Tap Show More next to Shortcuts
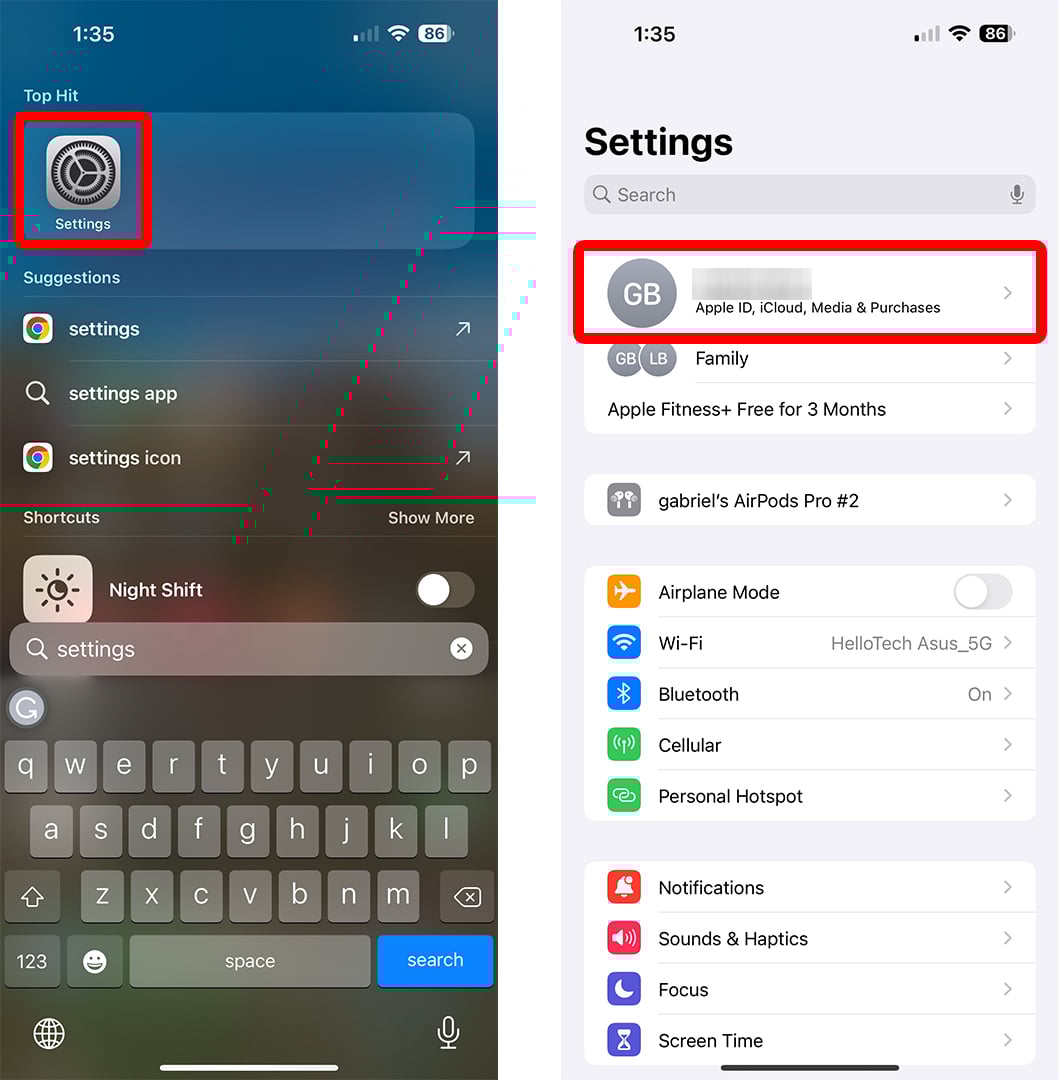1059x1080 pixels. (x=431, y=518)
